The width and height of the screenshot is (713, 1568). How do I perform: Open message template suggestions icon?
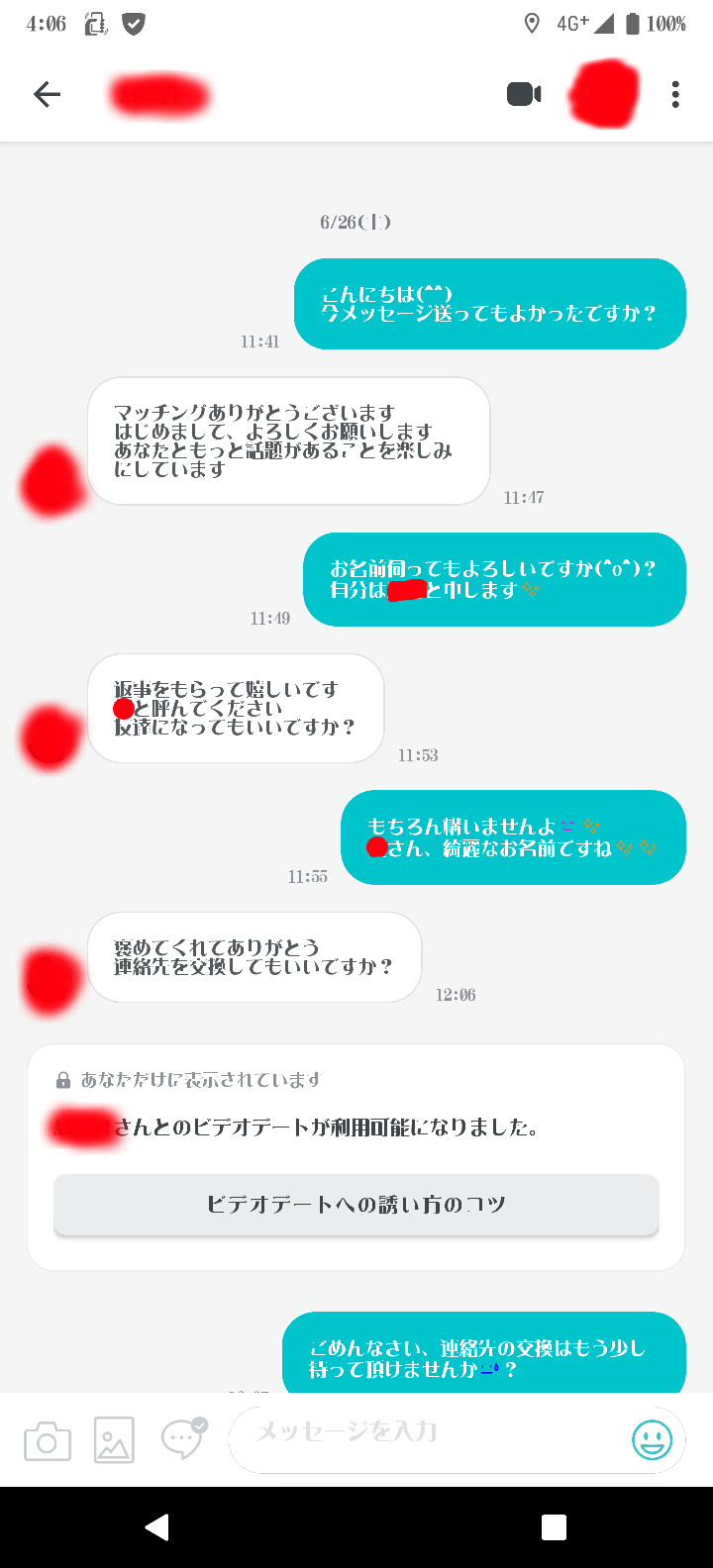[183, 1439]
